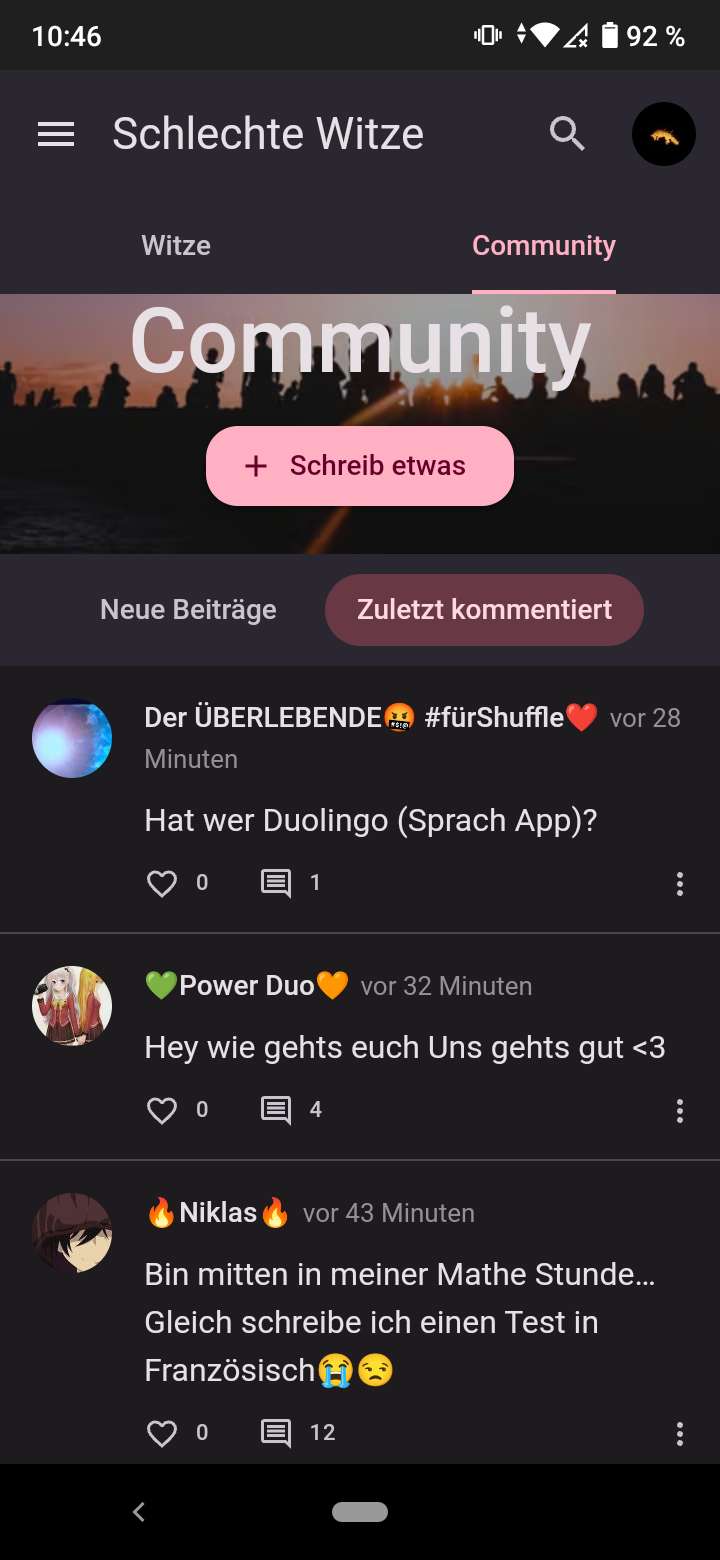Like the Power Duo post
The width and height of the screenshot is (720, 1560).
click(x=162, y=1110)
